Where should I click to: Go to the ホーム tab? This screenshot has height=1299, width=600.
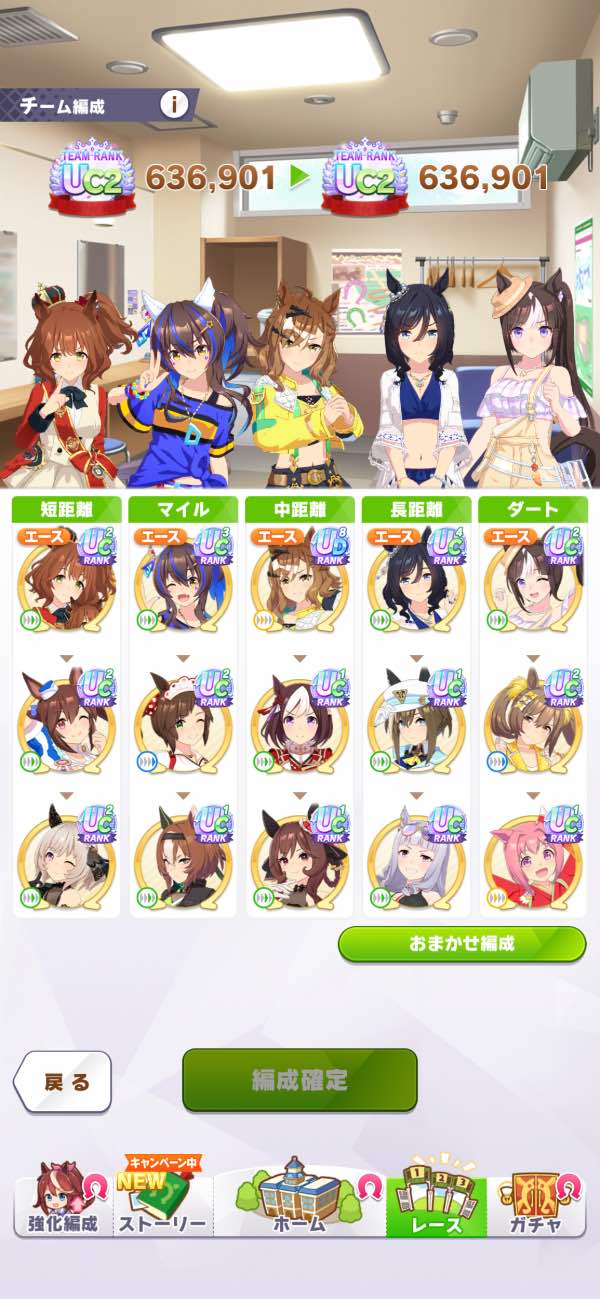tap(299, 1202)
